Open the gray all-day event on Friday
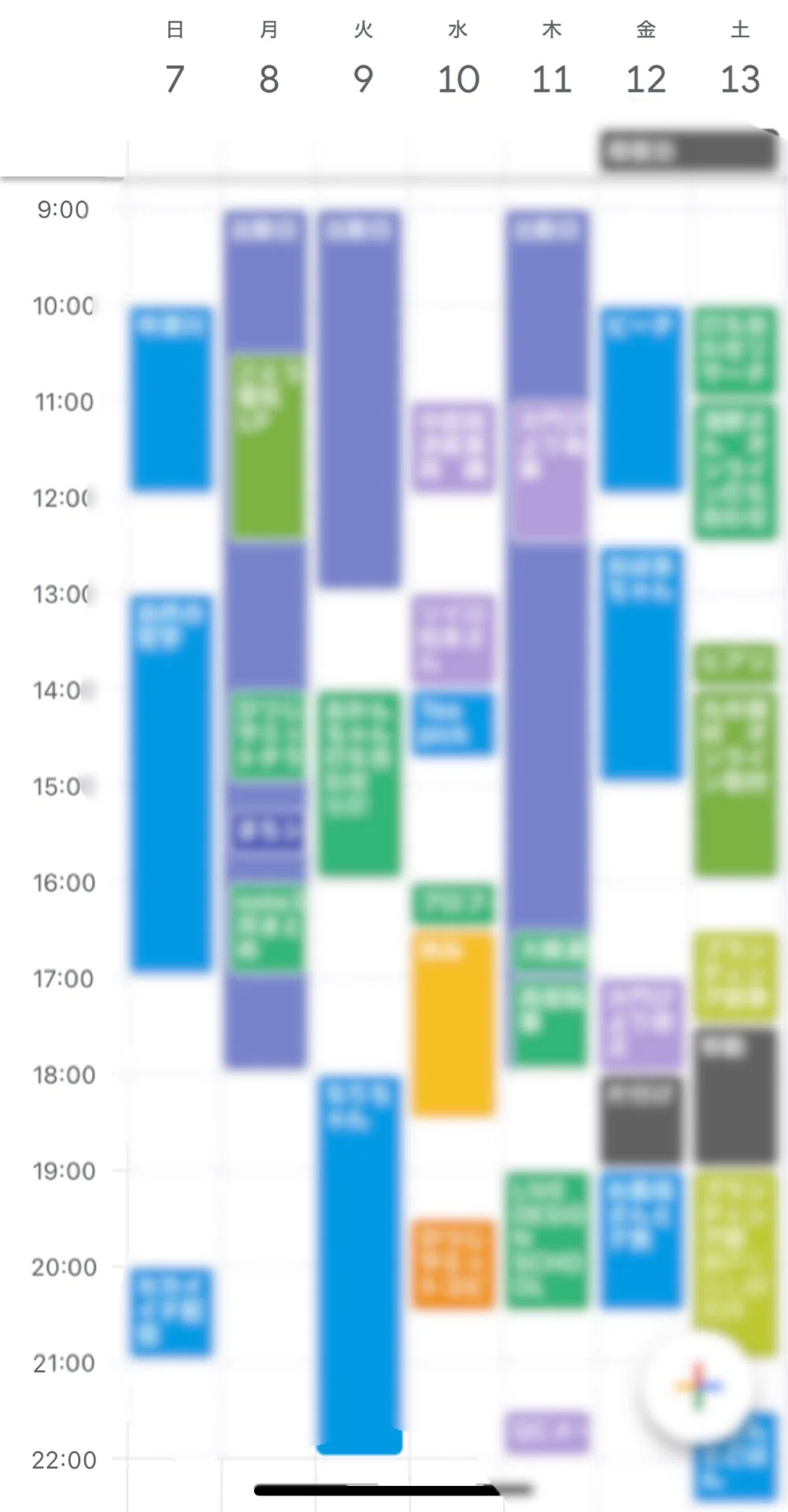 point(689,150)
